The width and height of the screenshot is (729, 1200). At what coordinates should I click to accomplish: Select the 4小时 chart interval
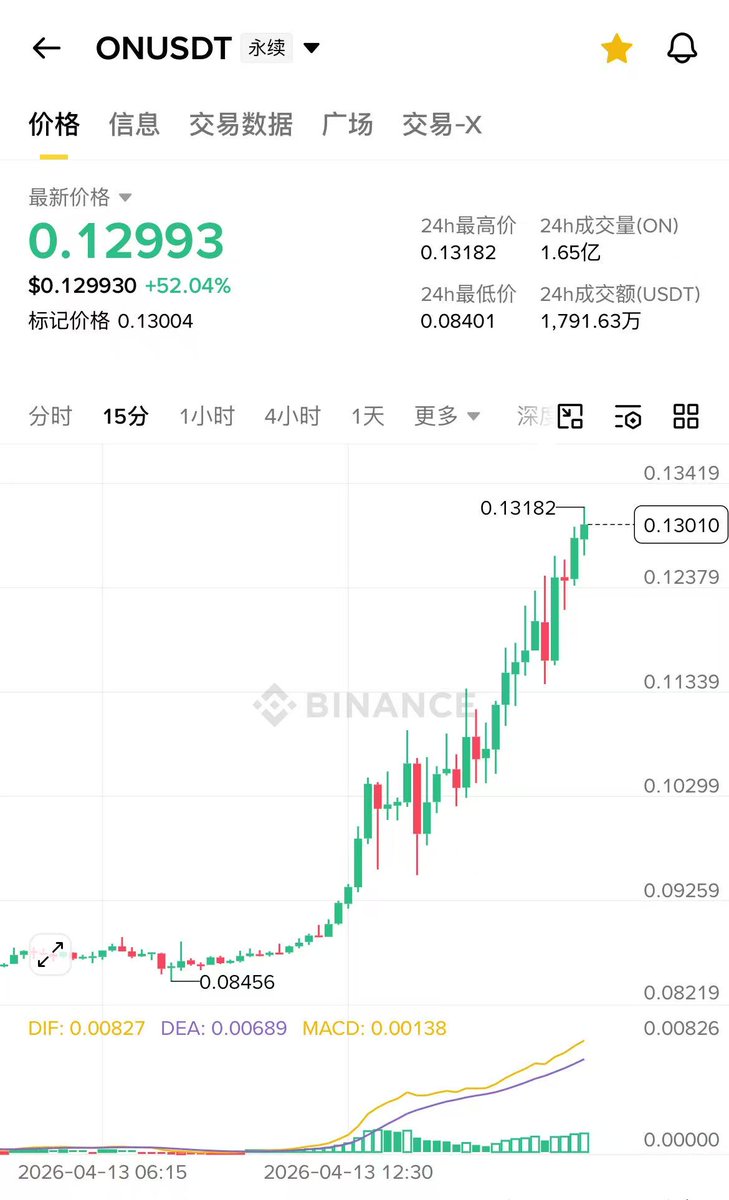click(x=292, y=416)
